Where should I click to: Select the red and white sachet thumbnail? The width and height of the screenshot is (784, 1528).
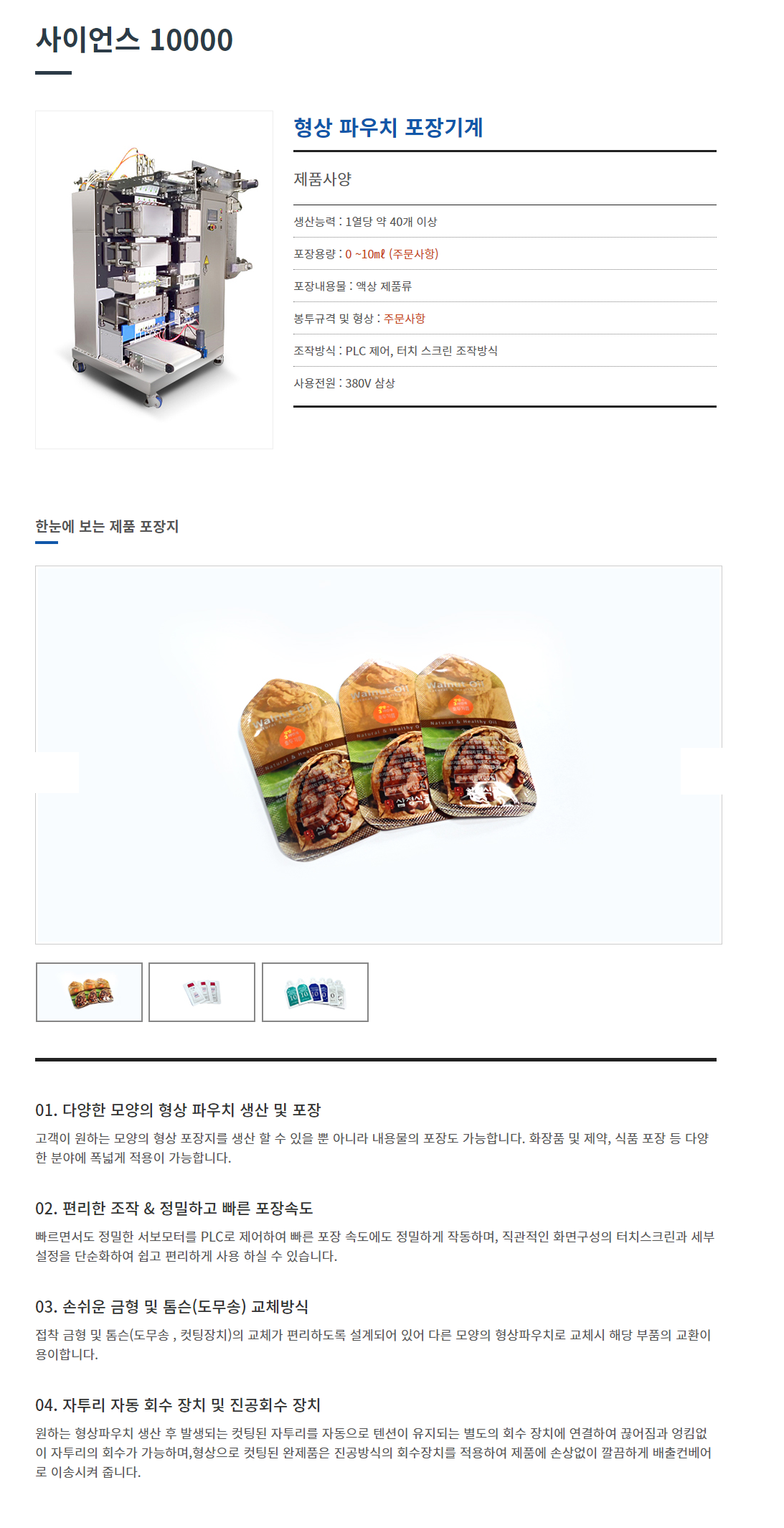[x=202, y=992]
